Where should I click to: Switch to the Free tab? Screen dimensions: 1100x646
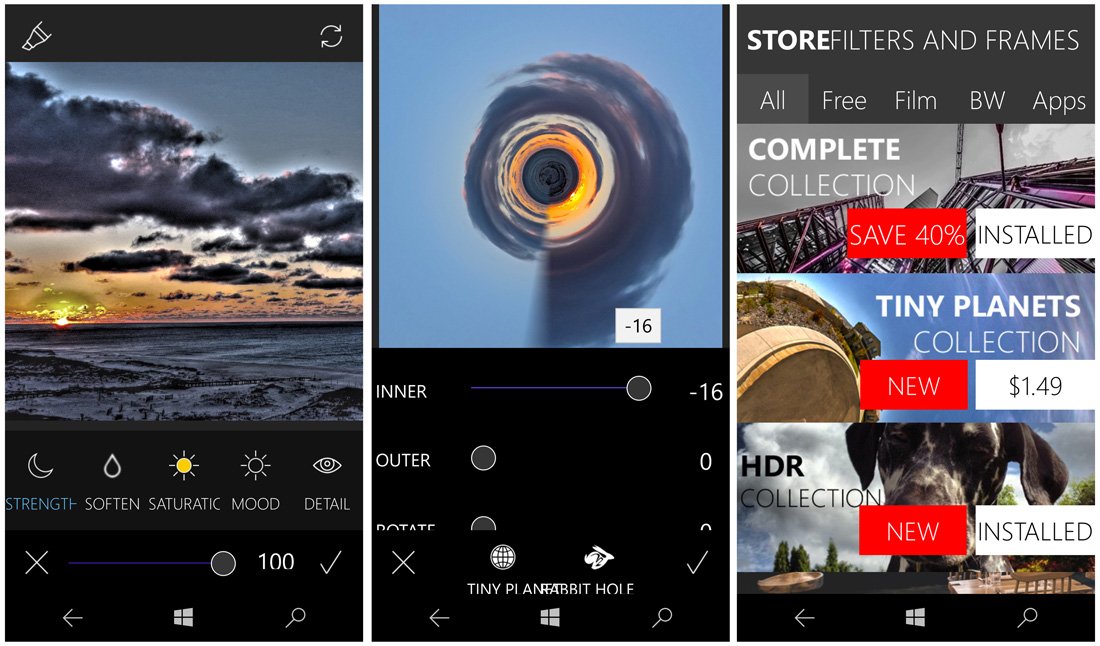click(x=844, y=100)
